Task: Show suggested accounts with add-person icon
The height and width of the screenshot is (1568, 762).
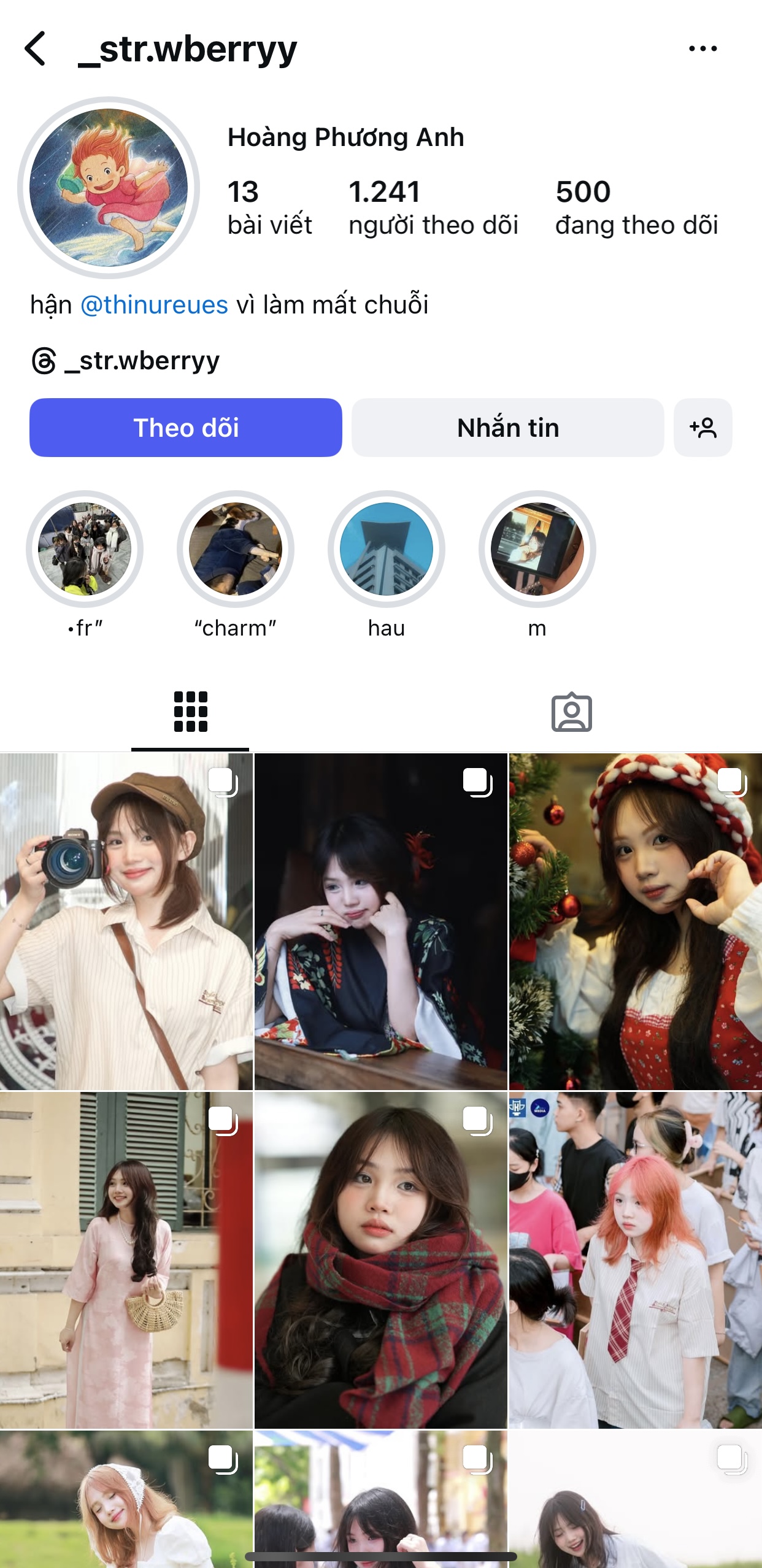Action: point(702,428)
